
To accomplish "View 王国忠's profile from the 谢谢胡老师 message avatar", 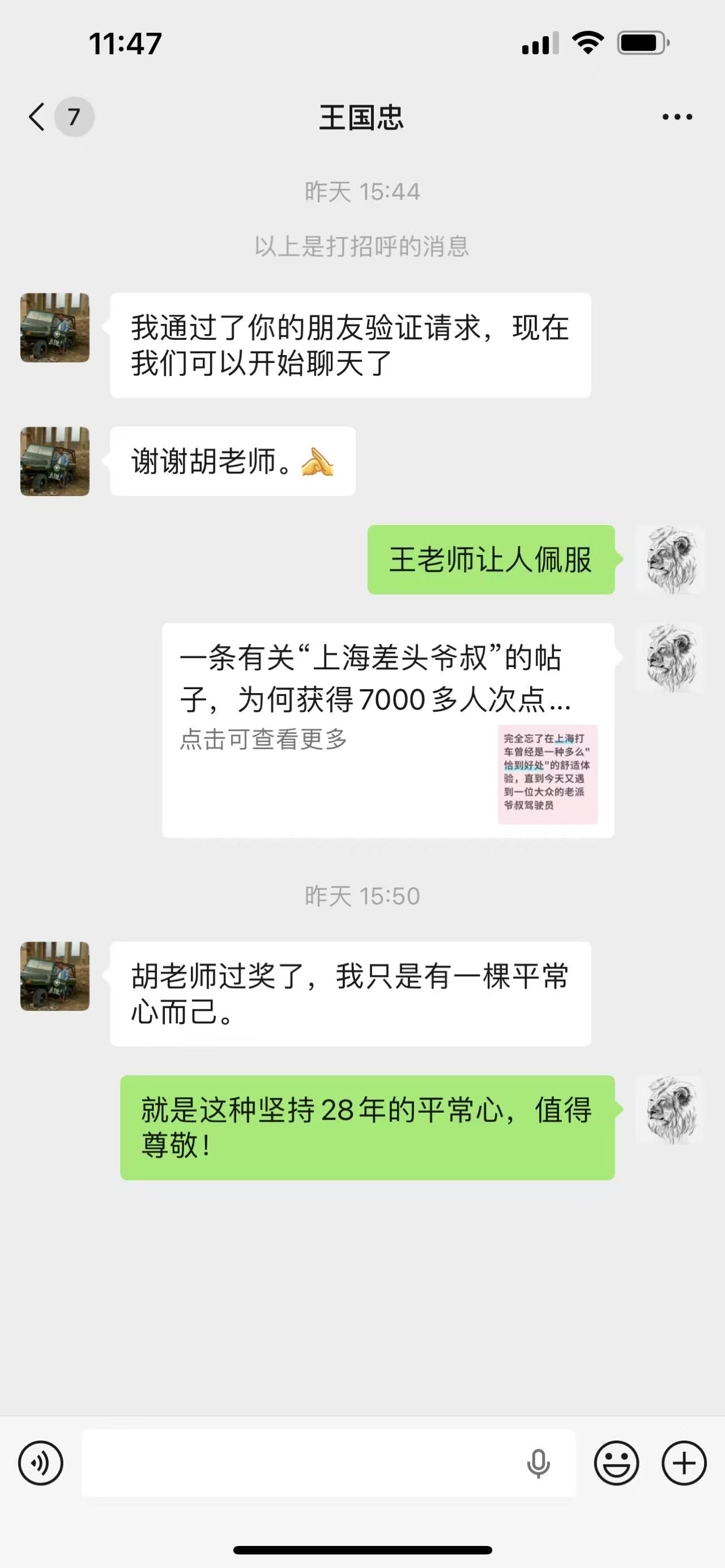I will point(55,462).
